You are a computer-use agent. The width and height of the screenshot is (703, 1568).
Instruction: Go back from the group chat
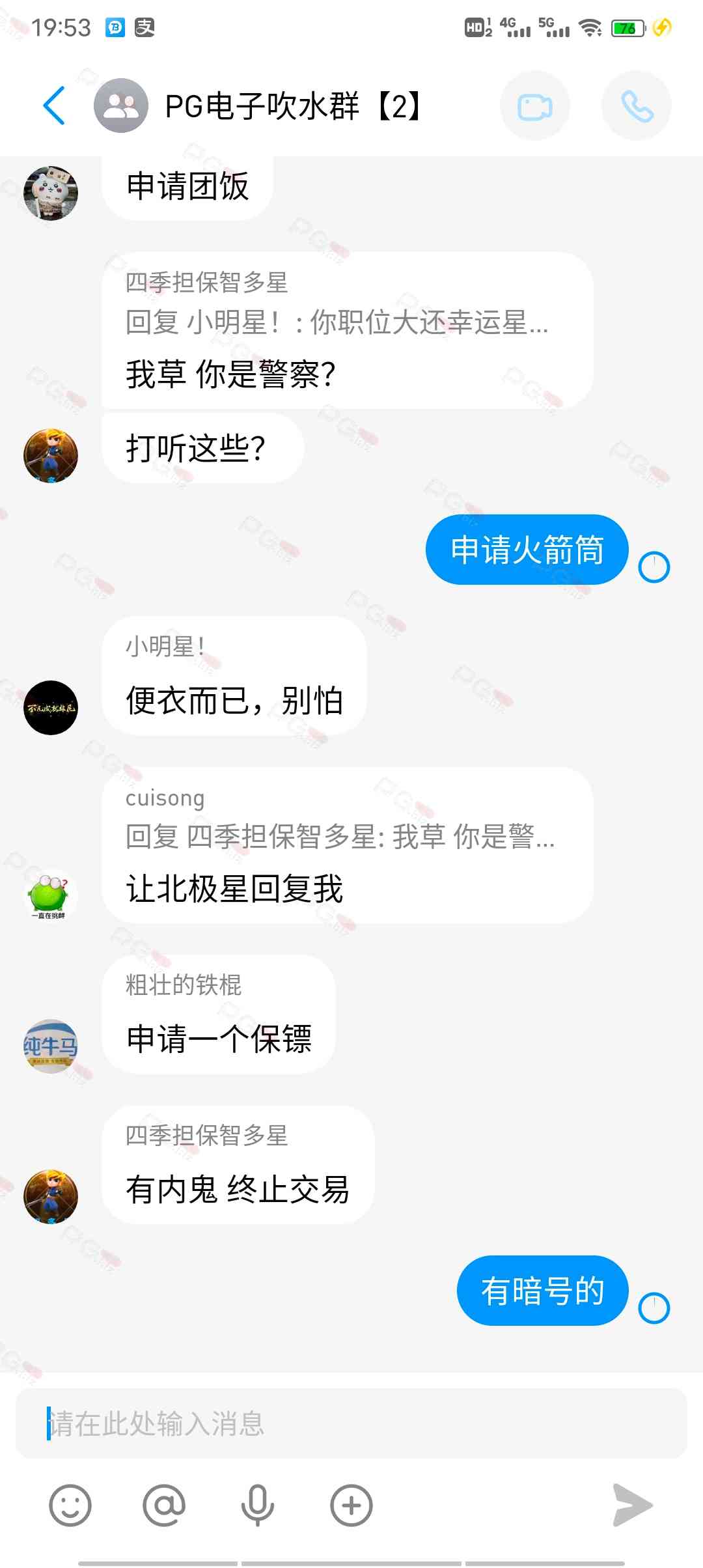55,105
